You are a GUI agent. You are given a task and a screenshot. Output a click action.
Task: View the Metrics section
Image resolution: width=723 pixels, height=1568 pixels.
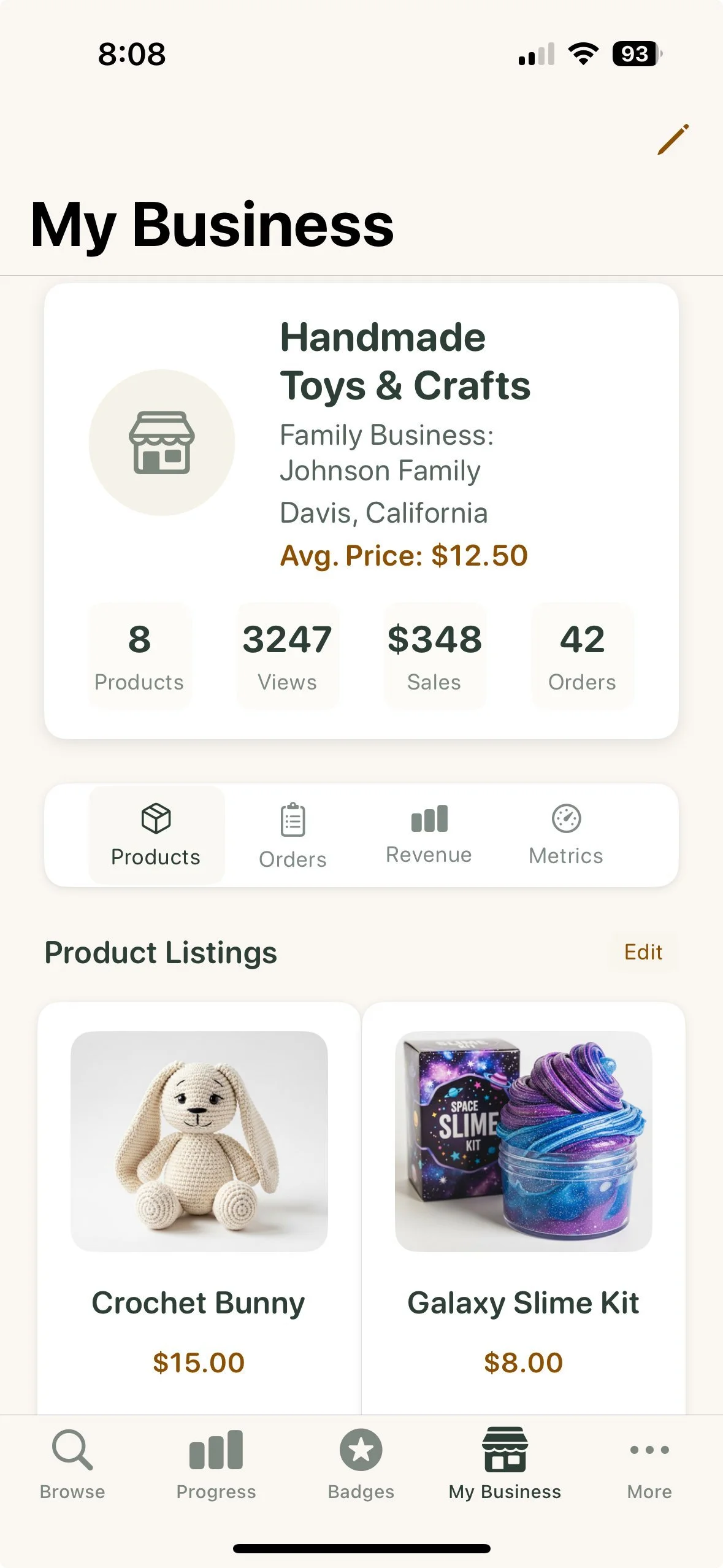coord(565,835)
